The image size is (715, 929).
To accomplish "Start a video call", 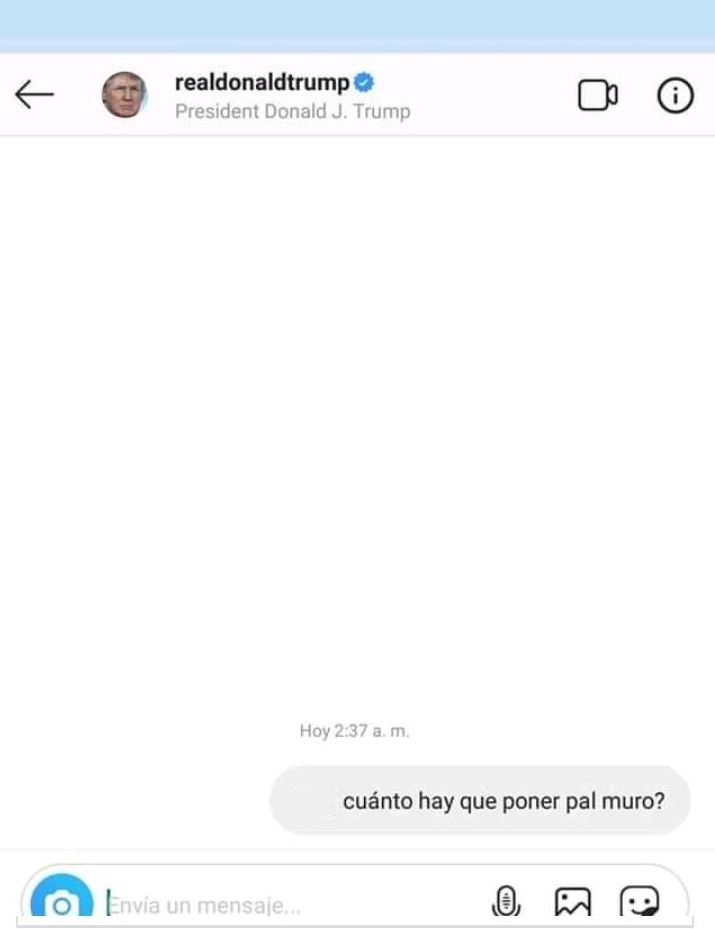I will pos(597,95).
